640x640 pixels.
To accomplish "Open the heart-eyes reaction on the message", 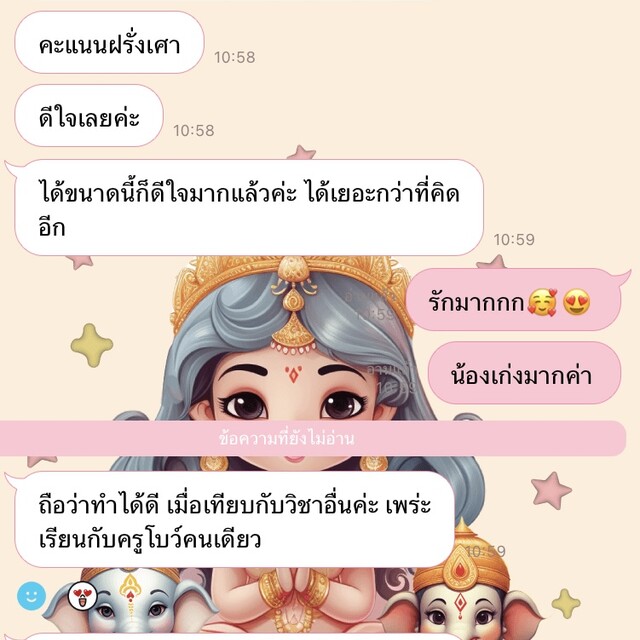I will (80, 597).
